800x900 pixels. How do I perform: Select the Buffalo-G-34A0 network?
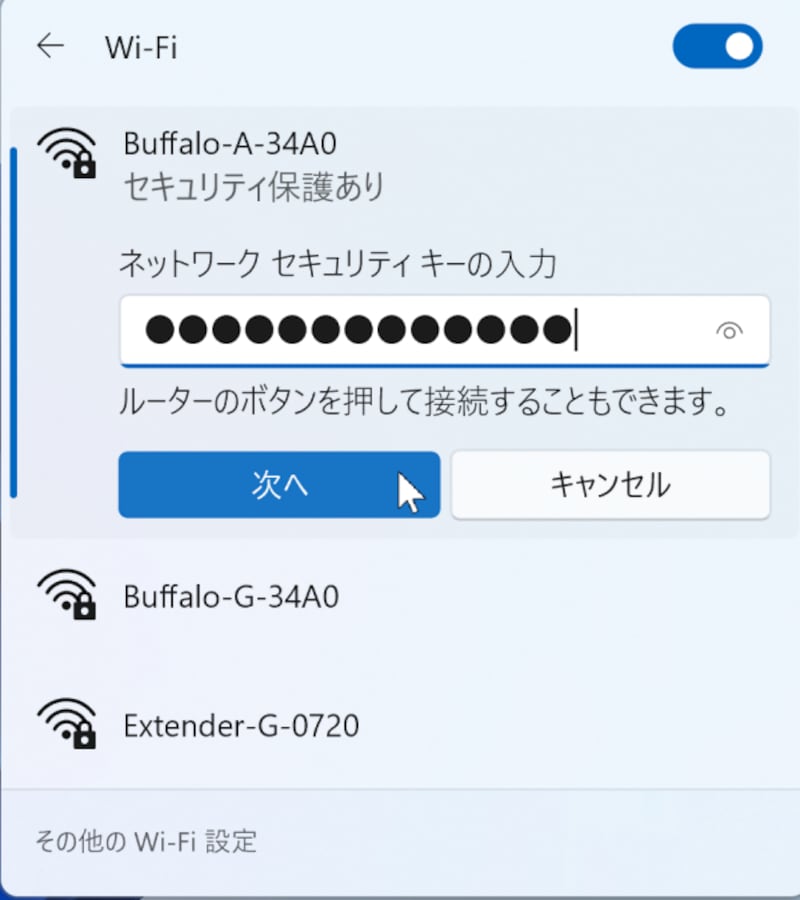[231, 597]
